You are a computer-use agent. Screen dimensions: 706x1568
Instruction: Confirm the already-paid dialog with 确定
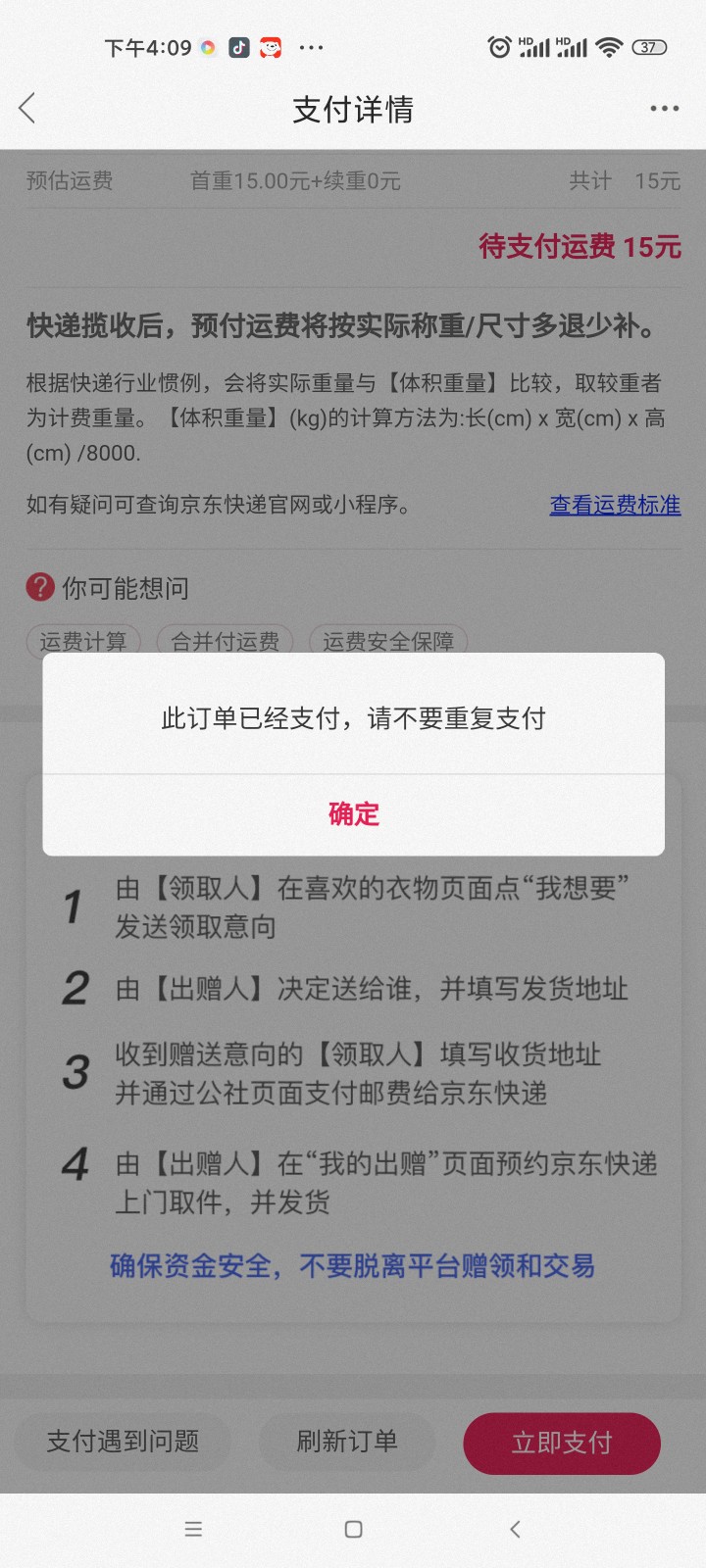353,814
